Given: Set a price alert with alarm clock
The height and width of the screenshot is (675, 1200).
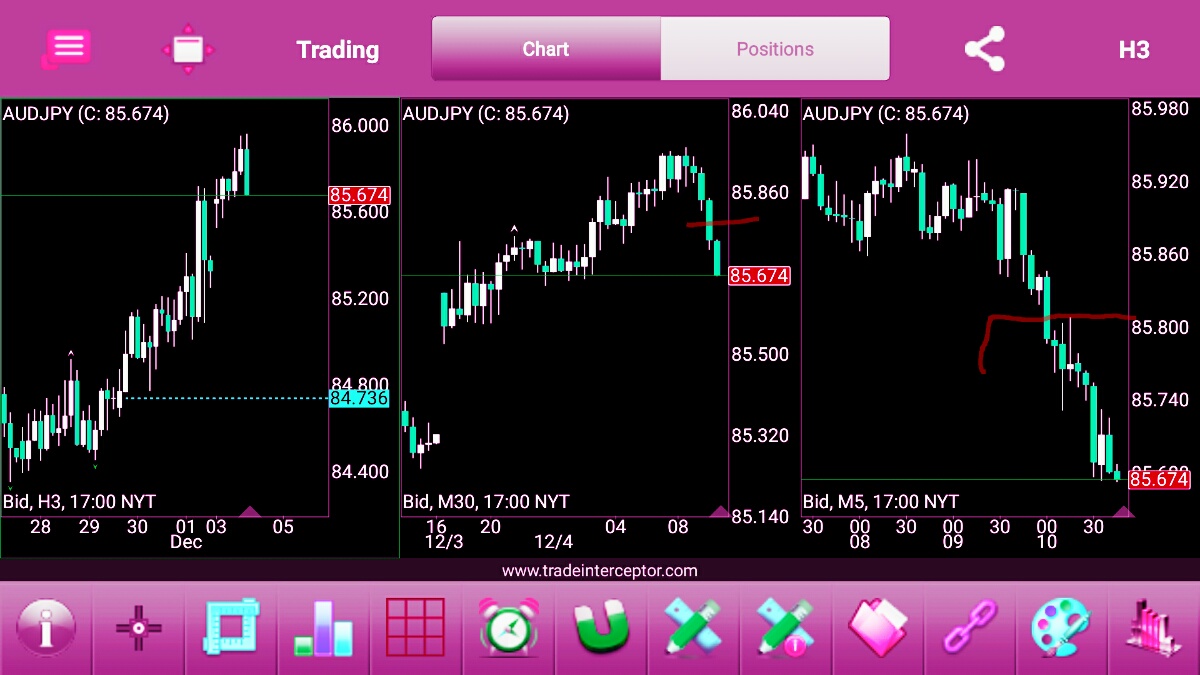Looking at the screenshot, I should 508,628.
